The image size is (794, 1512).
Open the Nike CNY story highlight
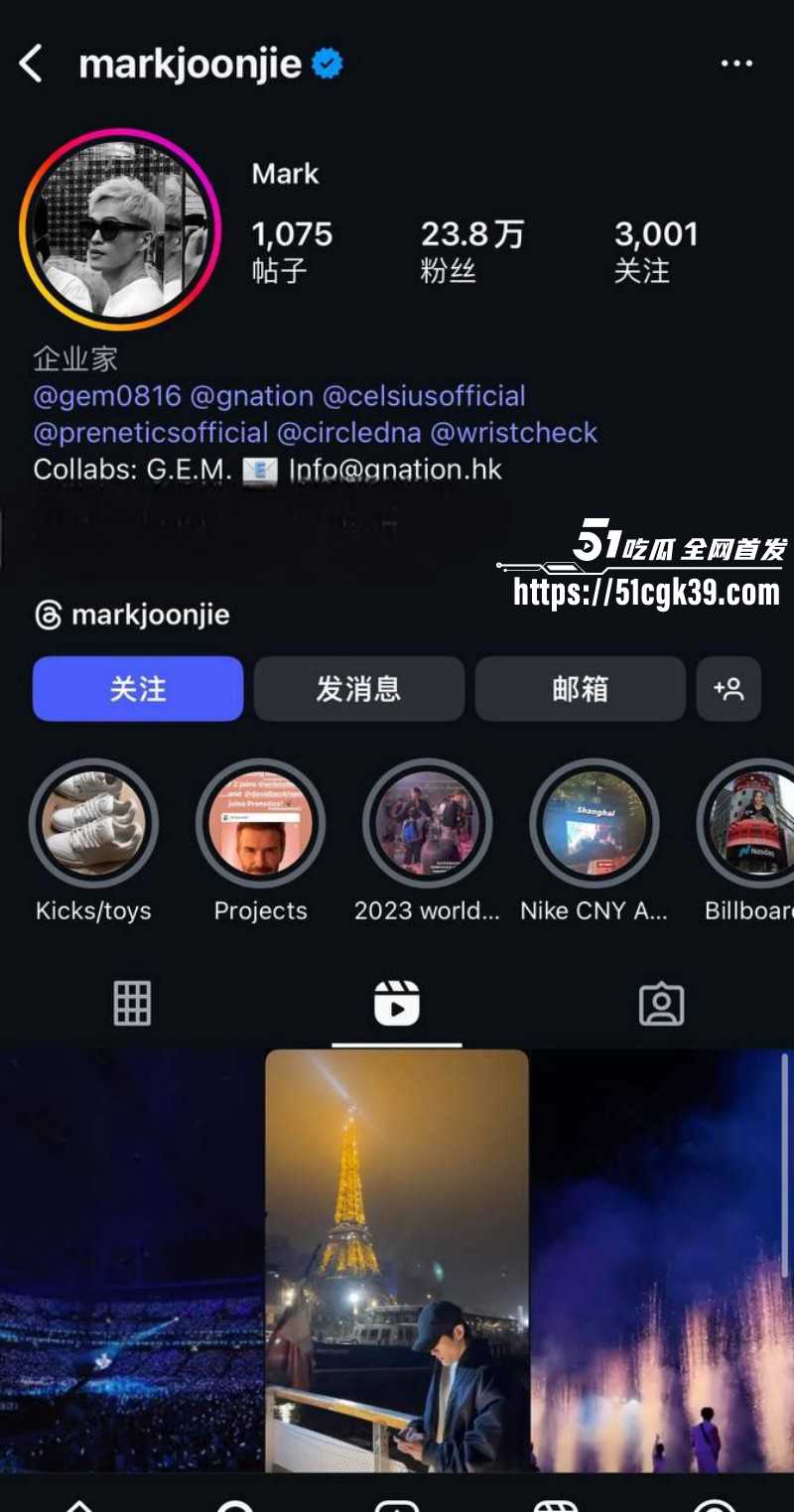pyautogui.click(x=593, y=823)
